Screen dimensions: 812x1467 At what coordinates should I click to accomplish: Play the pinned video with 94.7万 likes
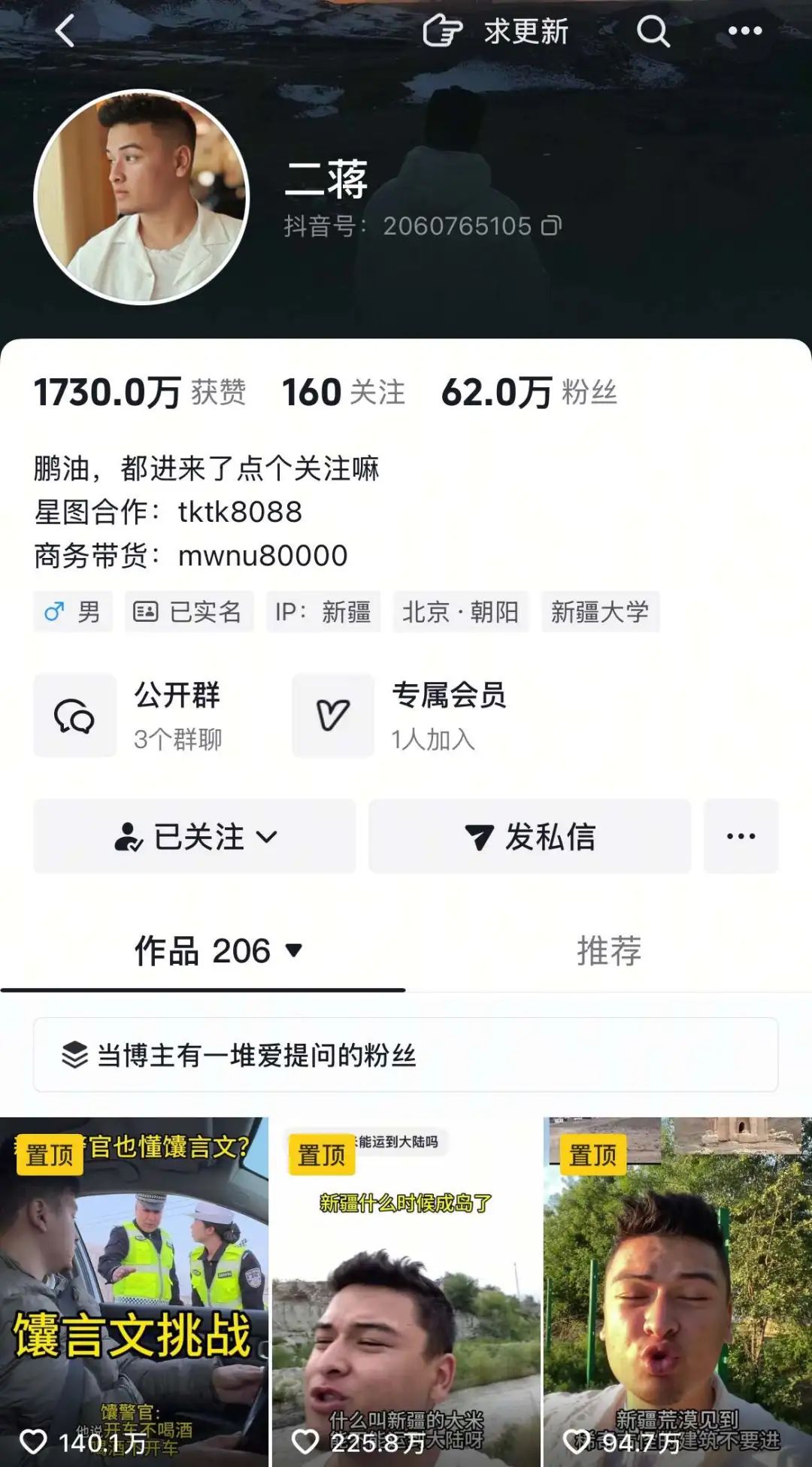pyautogui.click(x=677, y=1292)
